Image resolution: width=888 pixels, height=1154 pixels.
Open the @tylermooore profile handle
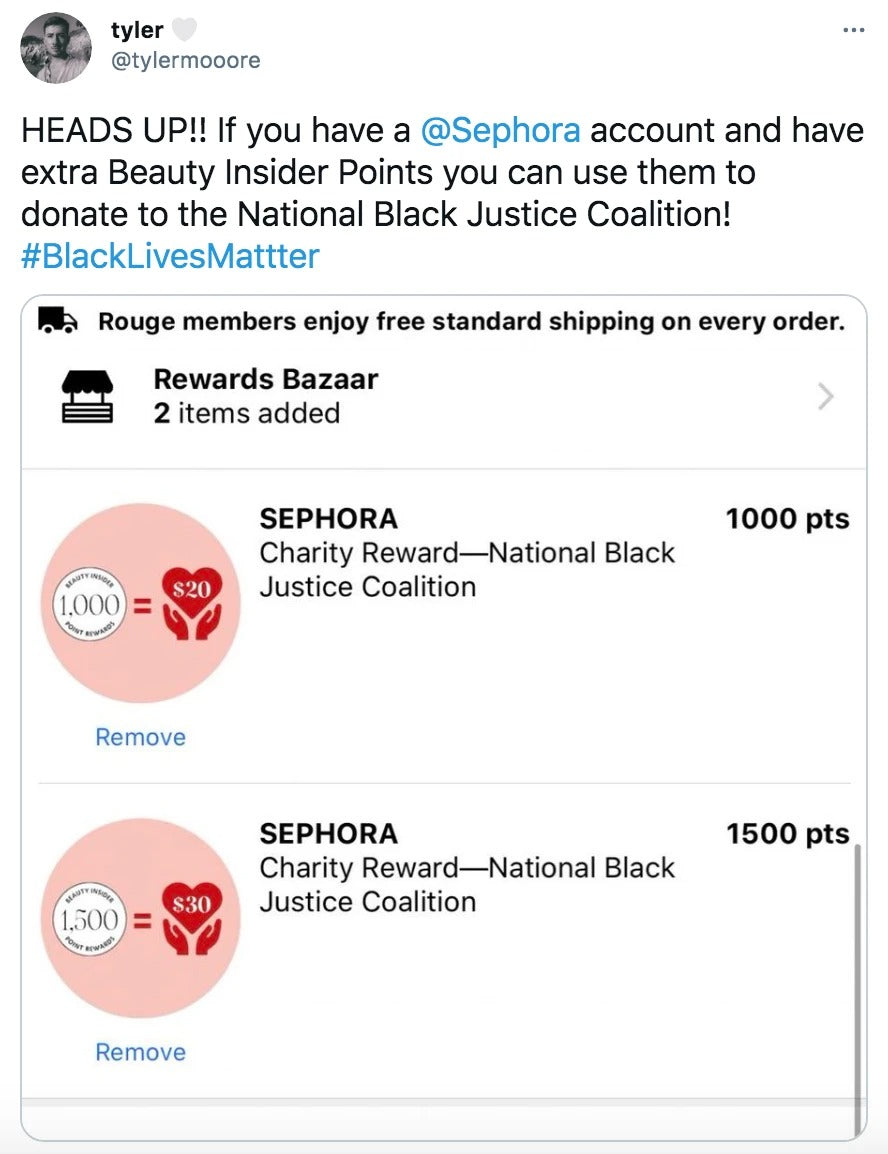pyautogui.click(x=185, y=60)
